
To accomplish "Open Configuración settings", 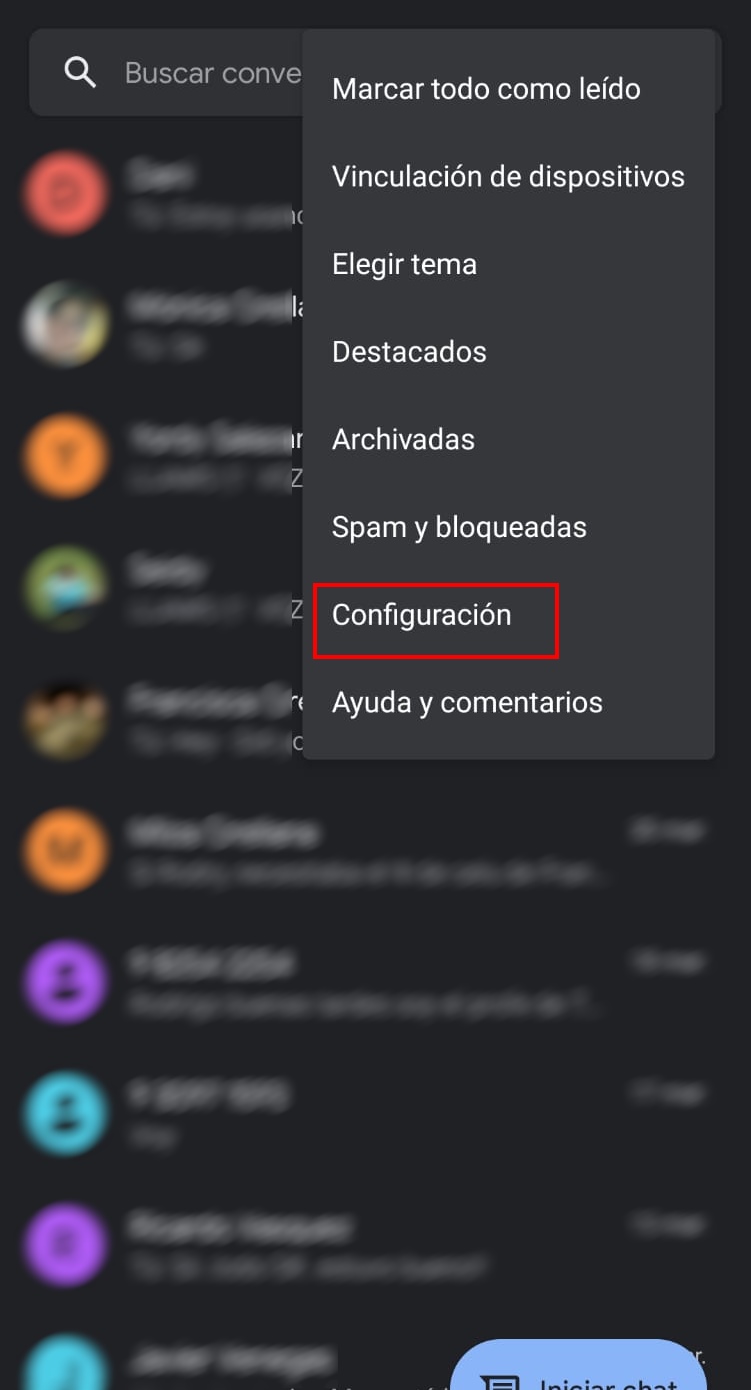I will coord(422,615).
